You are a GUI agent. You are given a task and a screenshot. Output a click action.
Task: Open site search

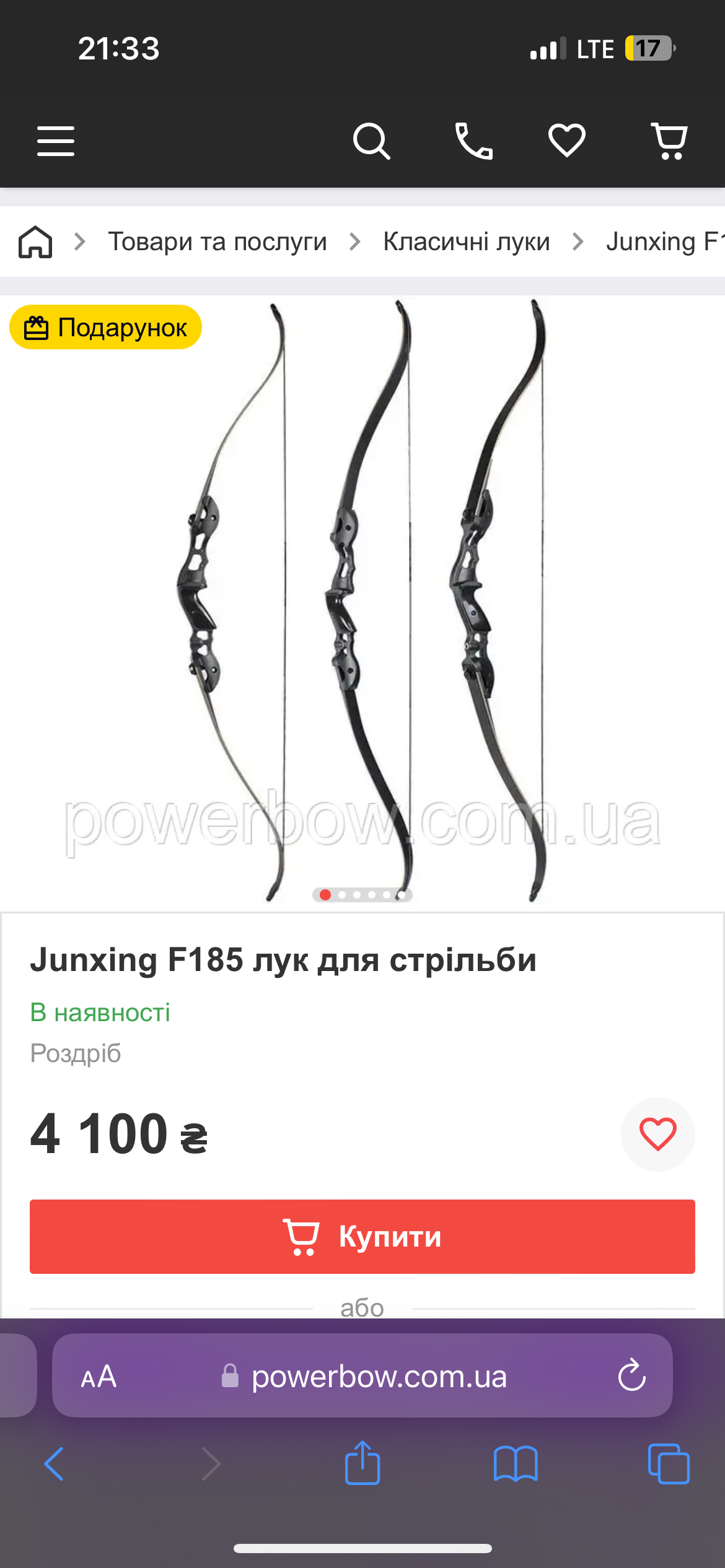click(x=371, y=141)
